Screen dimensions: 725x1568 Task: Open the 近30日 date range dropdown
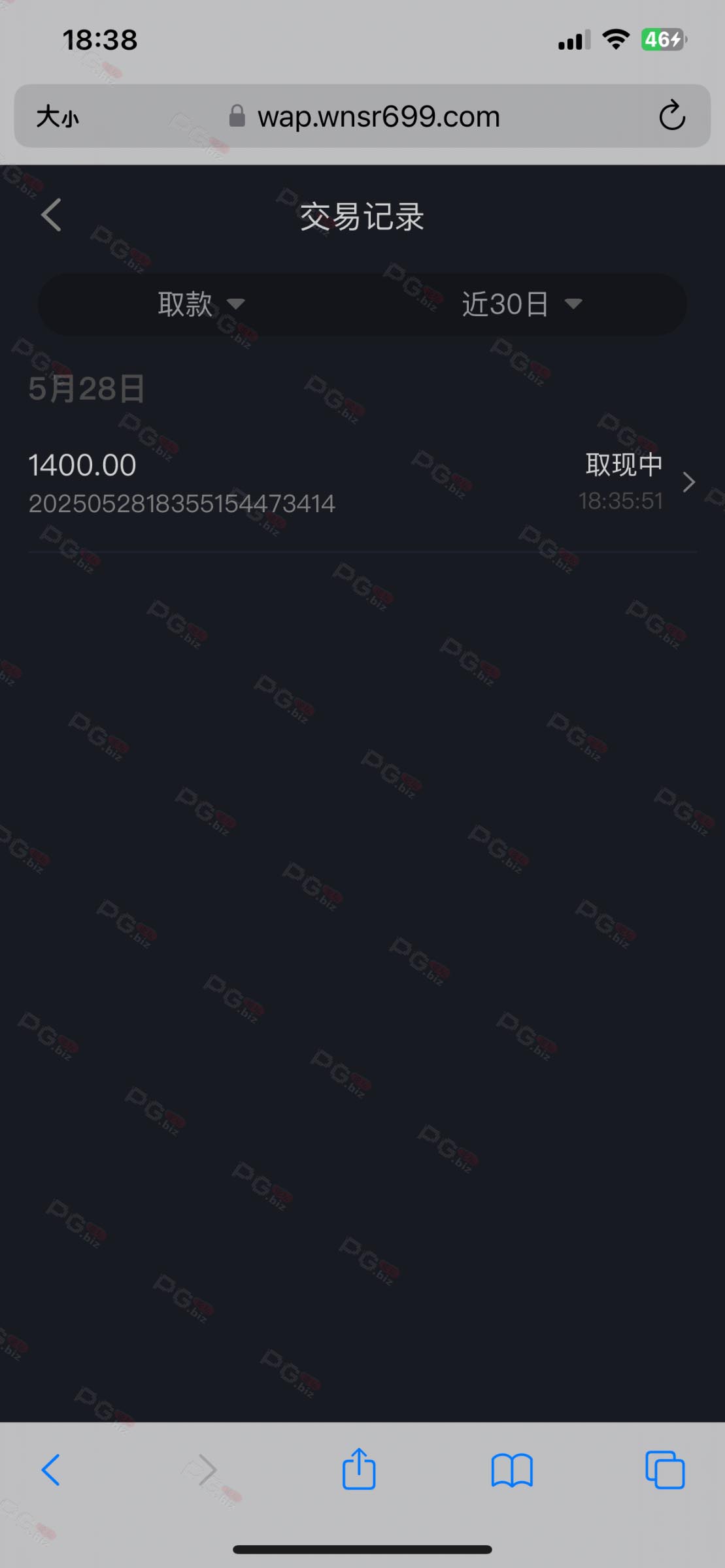point(522,304)
